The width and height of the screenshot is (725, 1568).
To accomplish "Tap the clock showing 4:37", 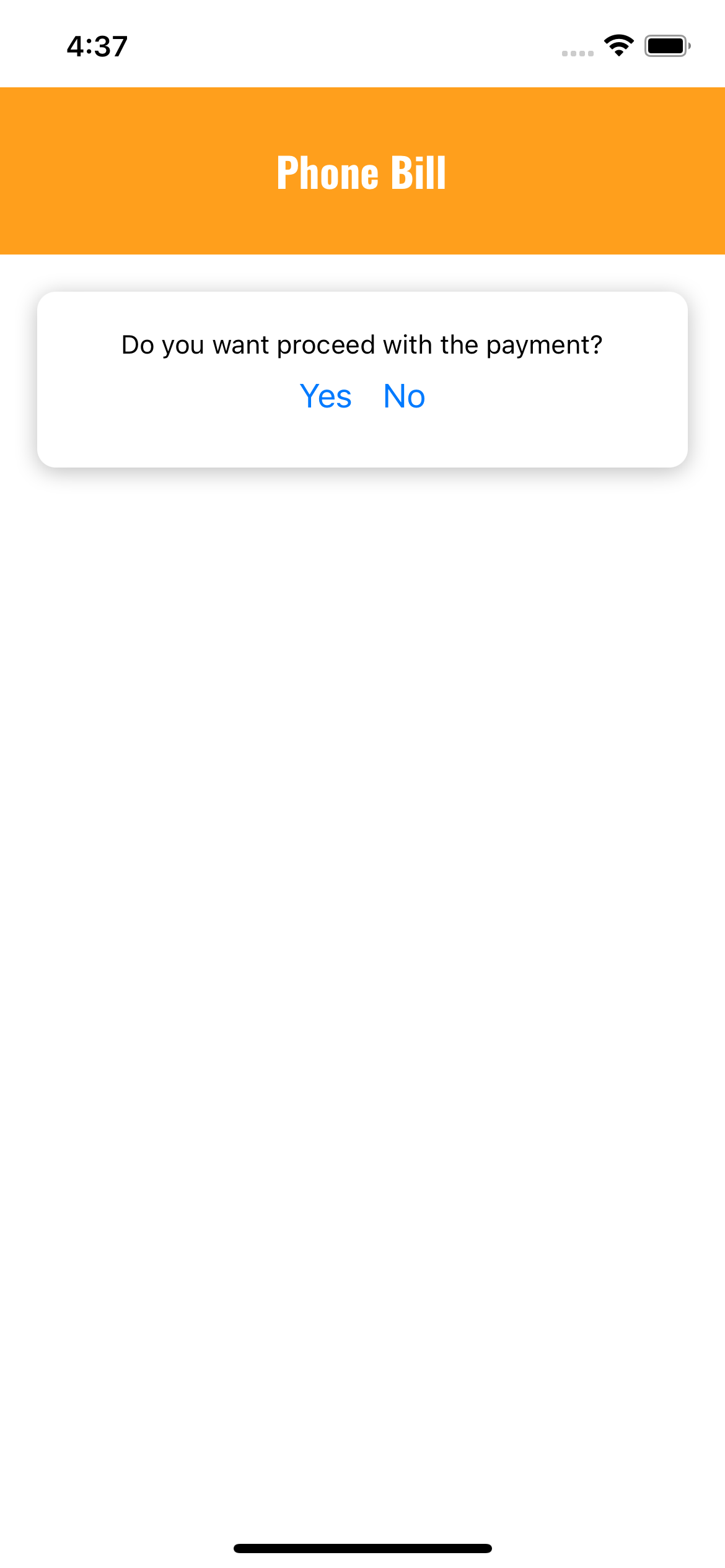I will [x=97, y=45].
